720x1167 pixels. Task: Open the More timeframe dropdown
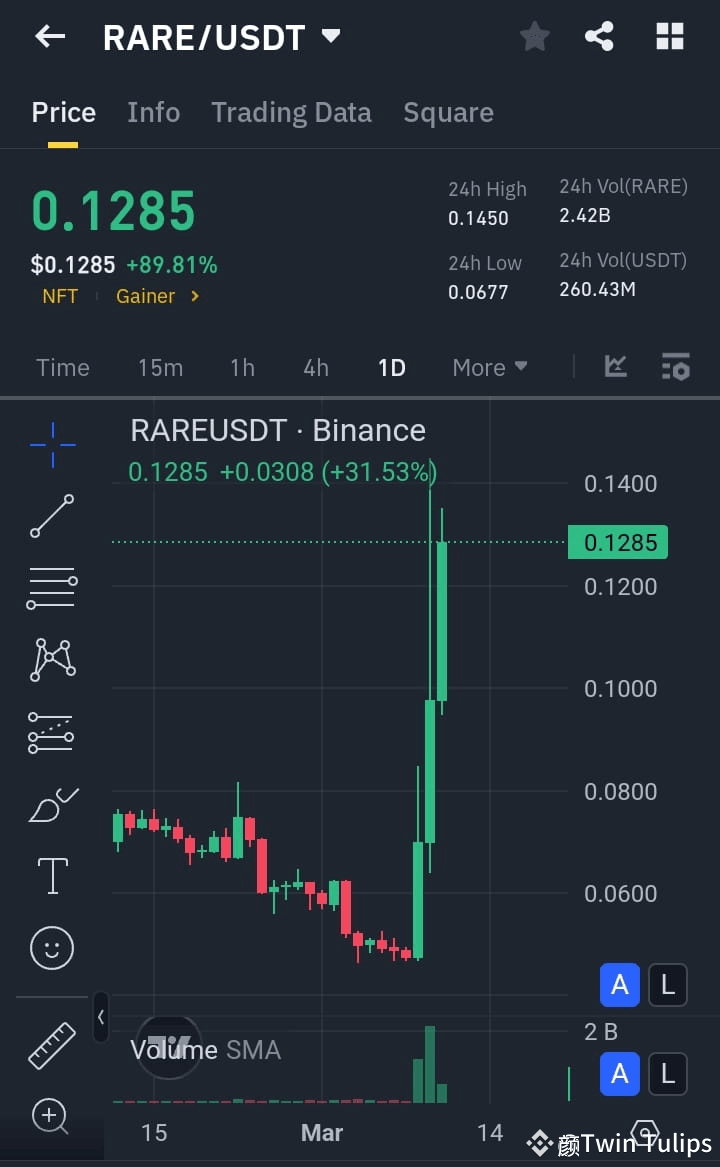489,367
